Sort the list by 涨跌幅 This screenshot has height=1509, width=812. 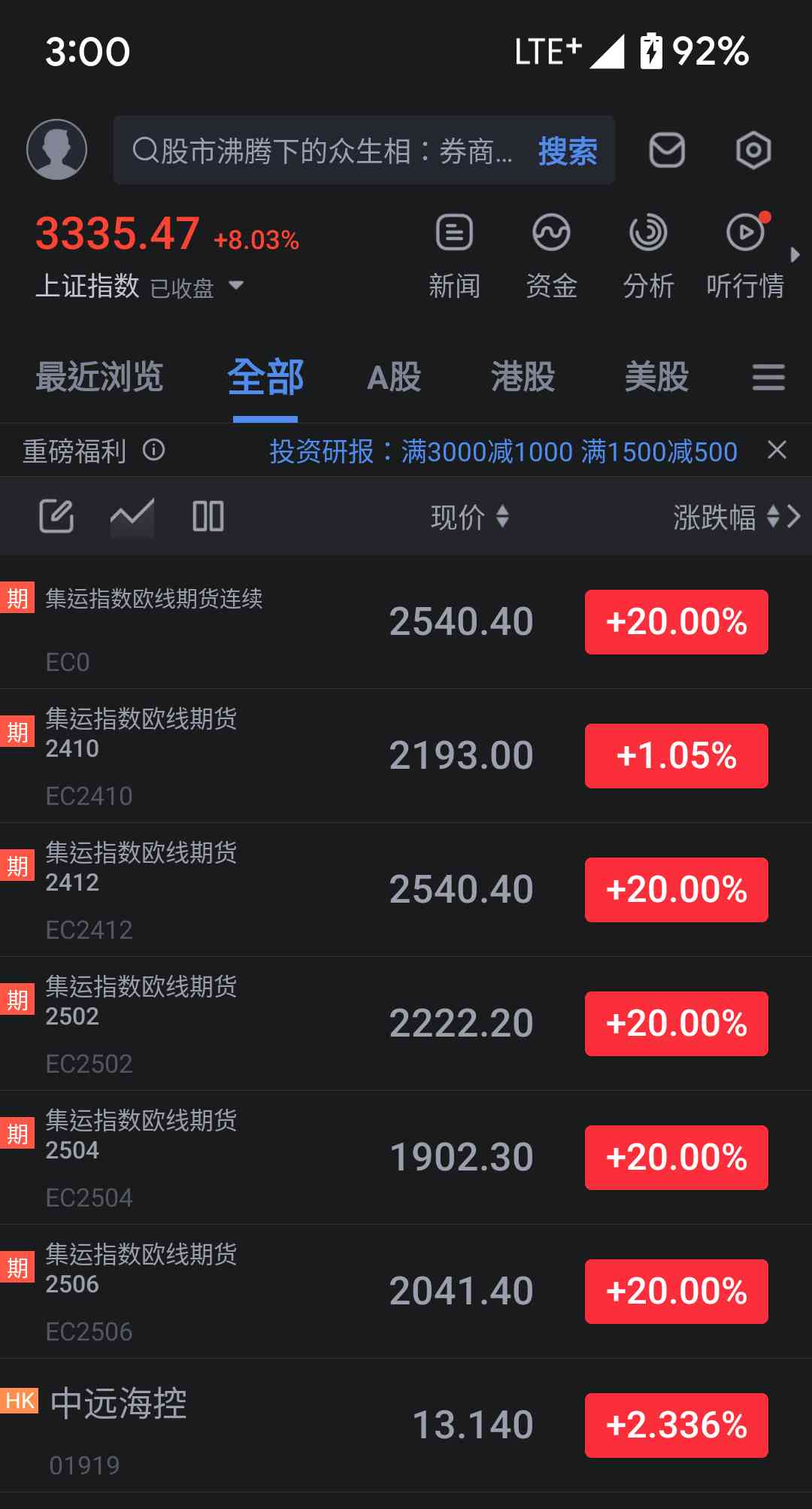tap(726, 517)
